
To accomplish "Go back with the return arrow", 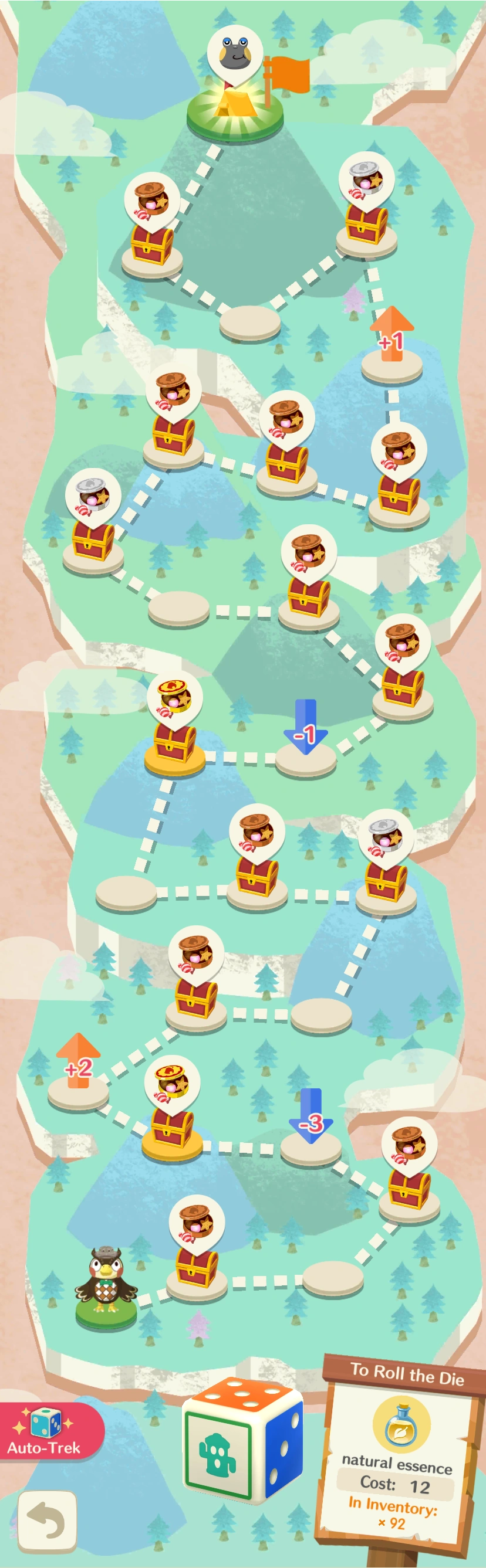I will click(48, 1522).
